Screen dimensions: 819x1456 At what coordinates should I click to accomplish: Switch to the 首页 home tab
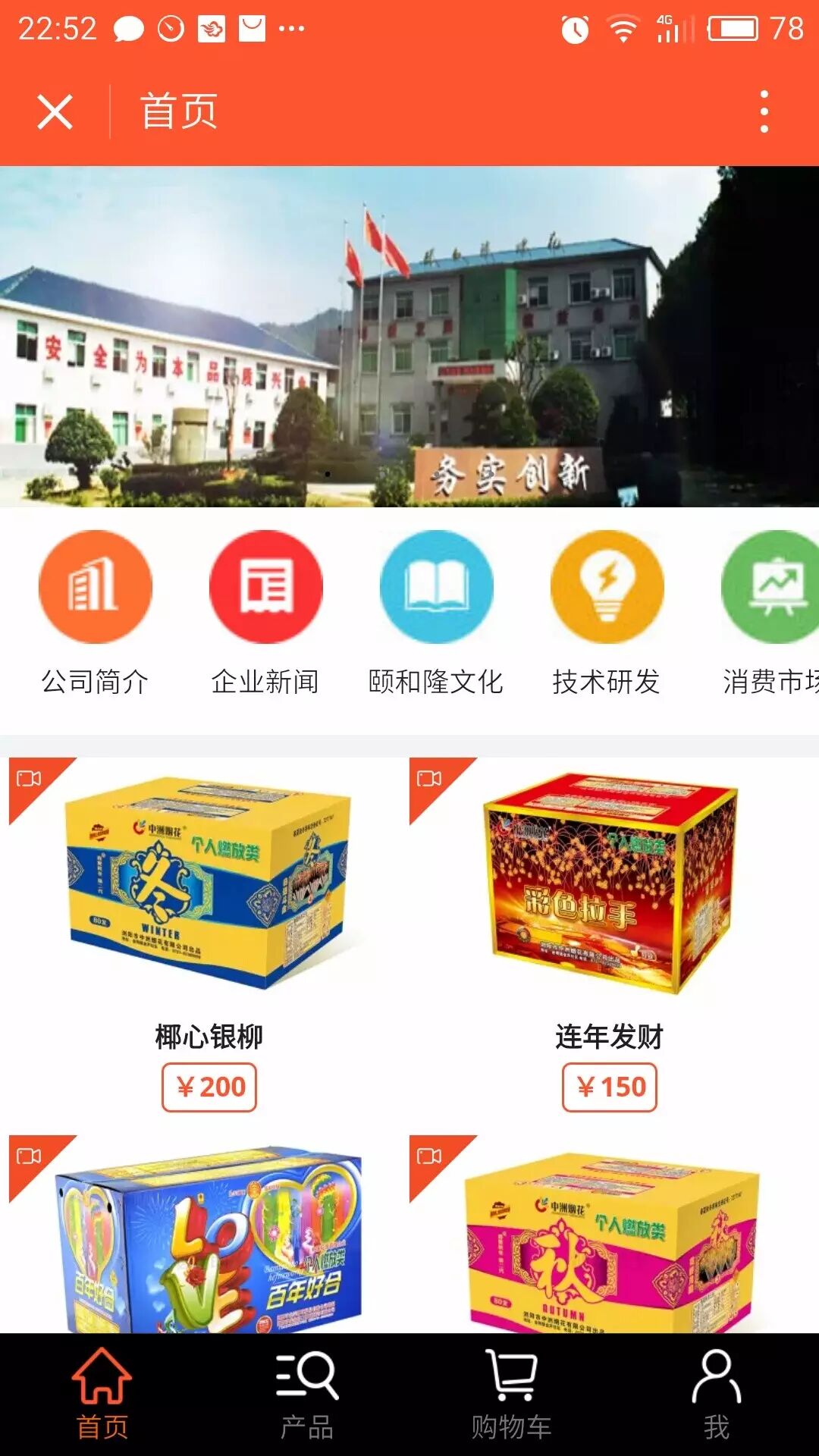click(x=102, y=1394)
